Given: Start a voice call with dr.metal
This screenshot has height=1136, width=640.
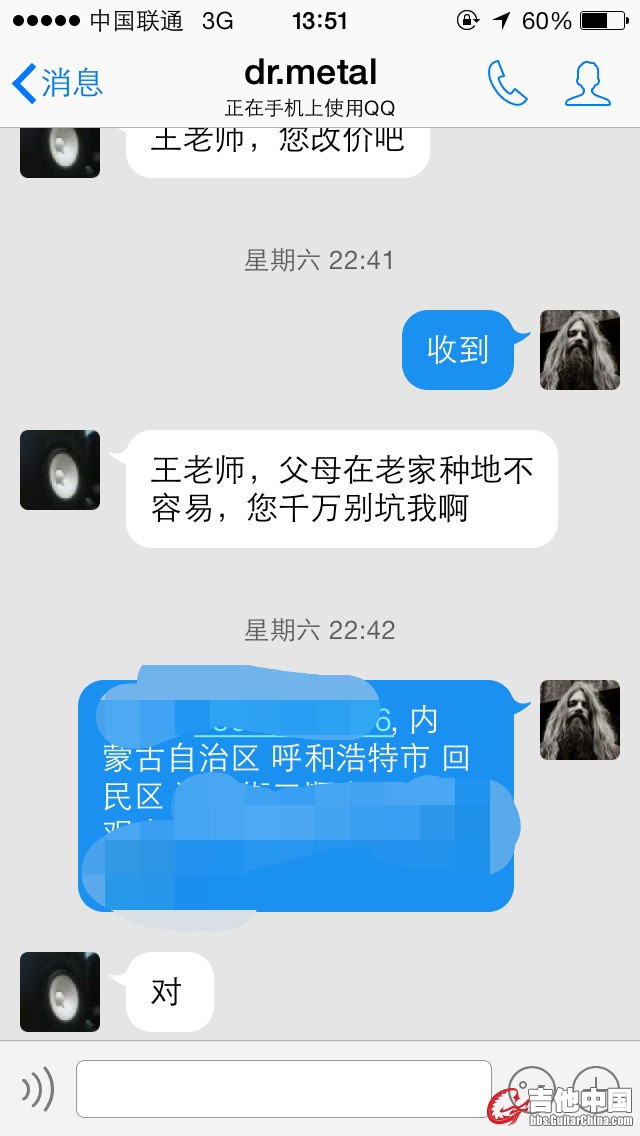Looking at the screenshot, I should point(507,83).
